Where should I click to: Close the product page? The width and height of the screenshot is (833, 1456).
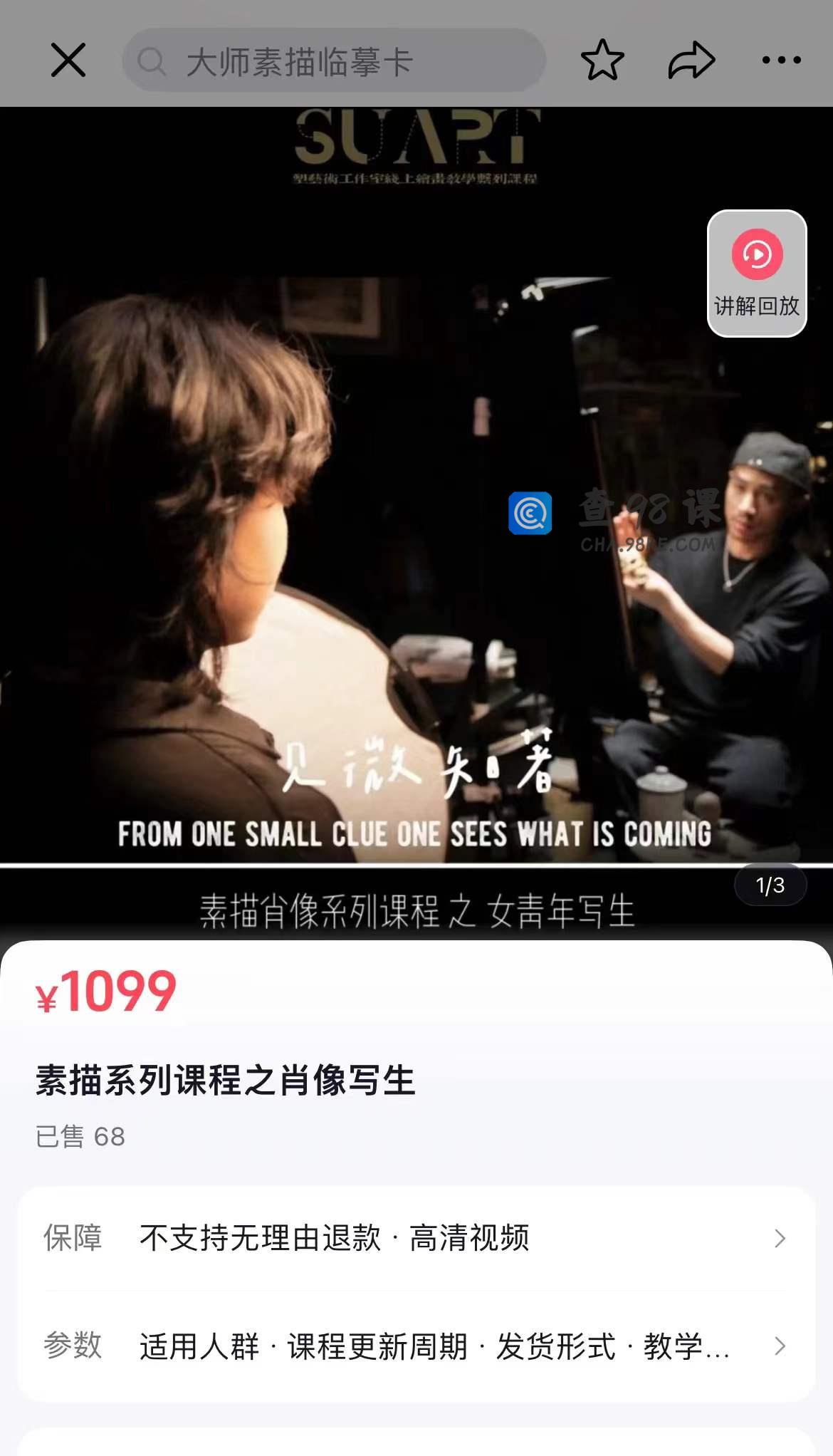[68, 60]
